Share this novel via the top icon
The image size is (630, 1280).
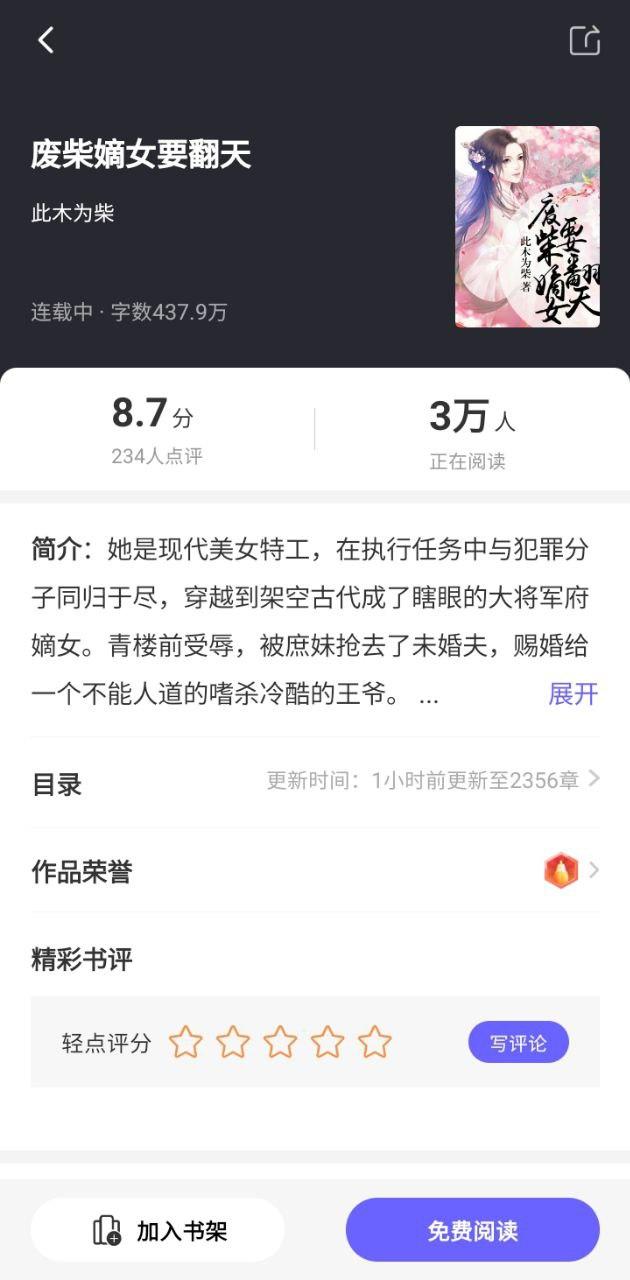pyautogui.click(x=584, y=40)
